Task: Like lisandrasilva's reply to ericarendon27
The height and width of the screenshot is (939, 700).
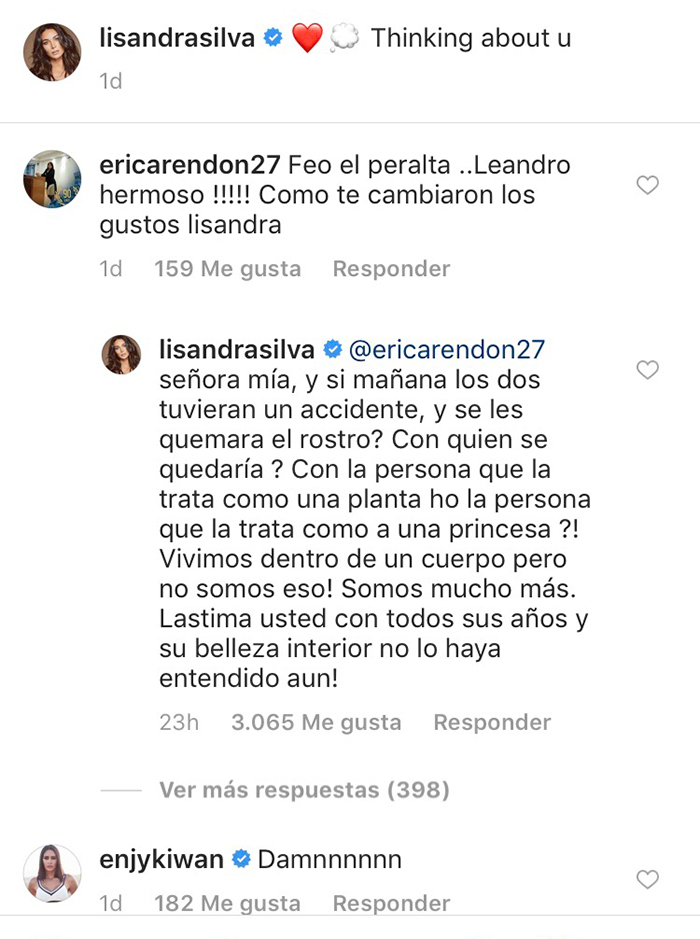Action: click(x=648, y=370)
